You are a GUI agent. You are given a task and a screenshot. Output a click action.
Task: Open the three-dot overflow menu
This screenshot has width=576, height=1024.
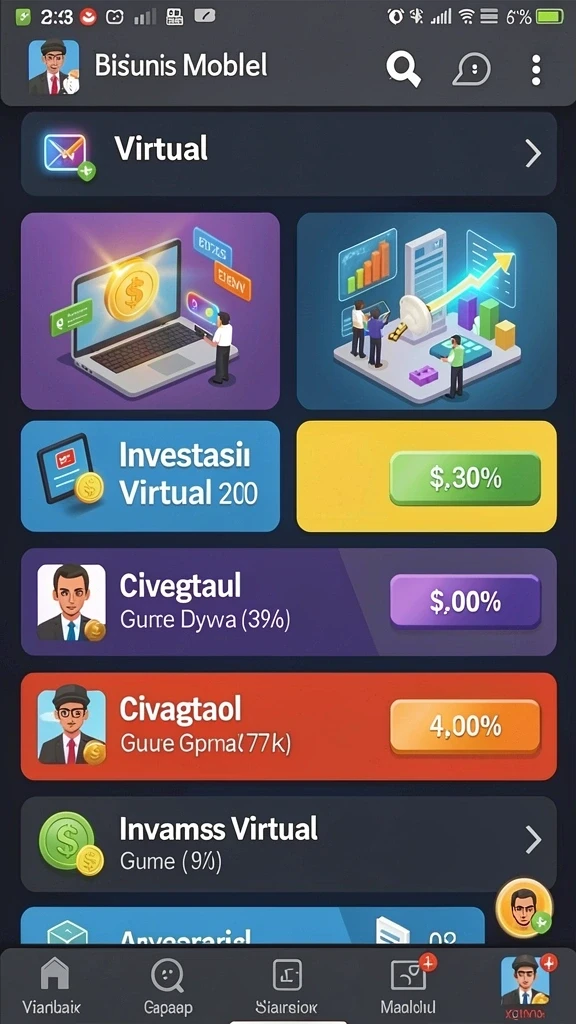(x=536, y=69)
